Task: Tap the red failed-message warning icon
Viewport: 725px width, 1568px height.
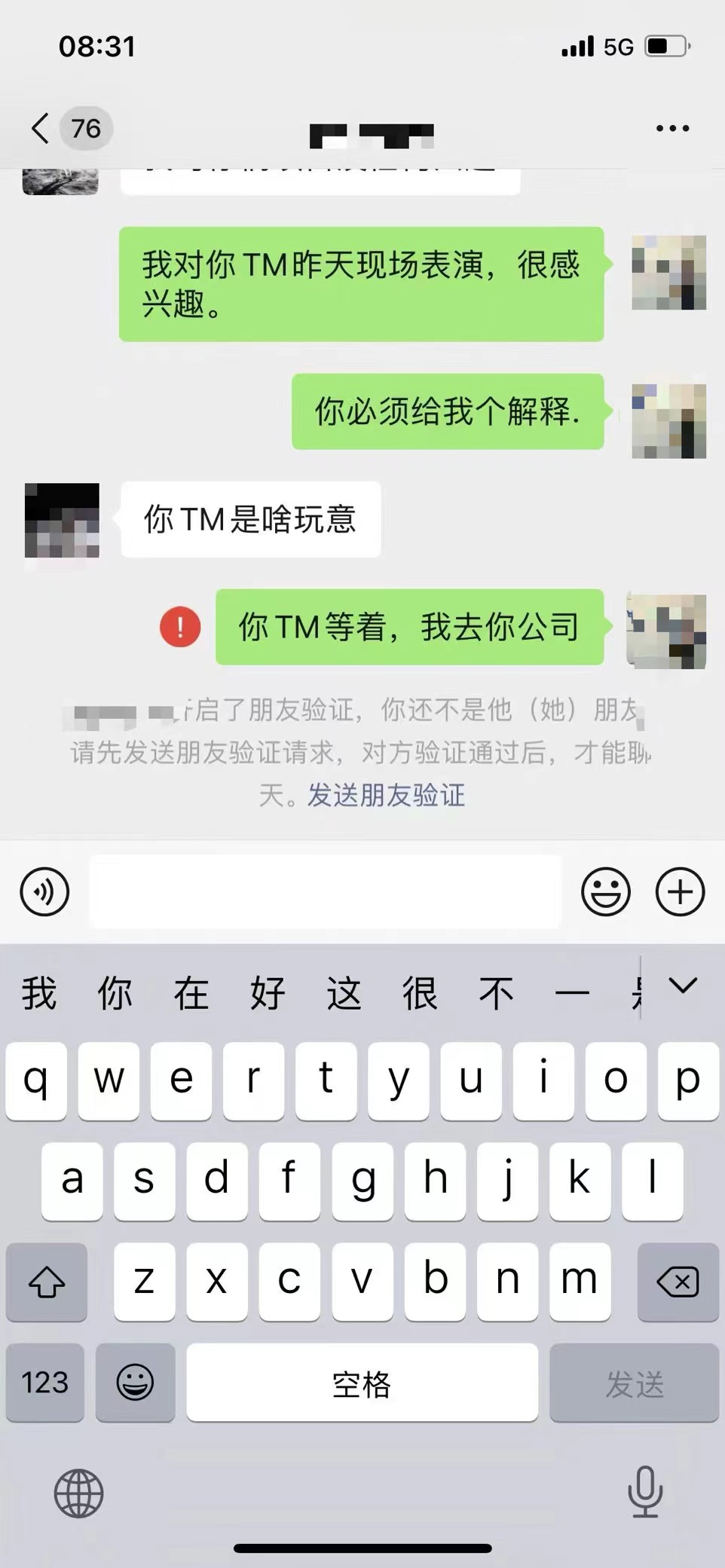Action: 180,627
